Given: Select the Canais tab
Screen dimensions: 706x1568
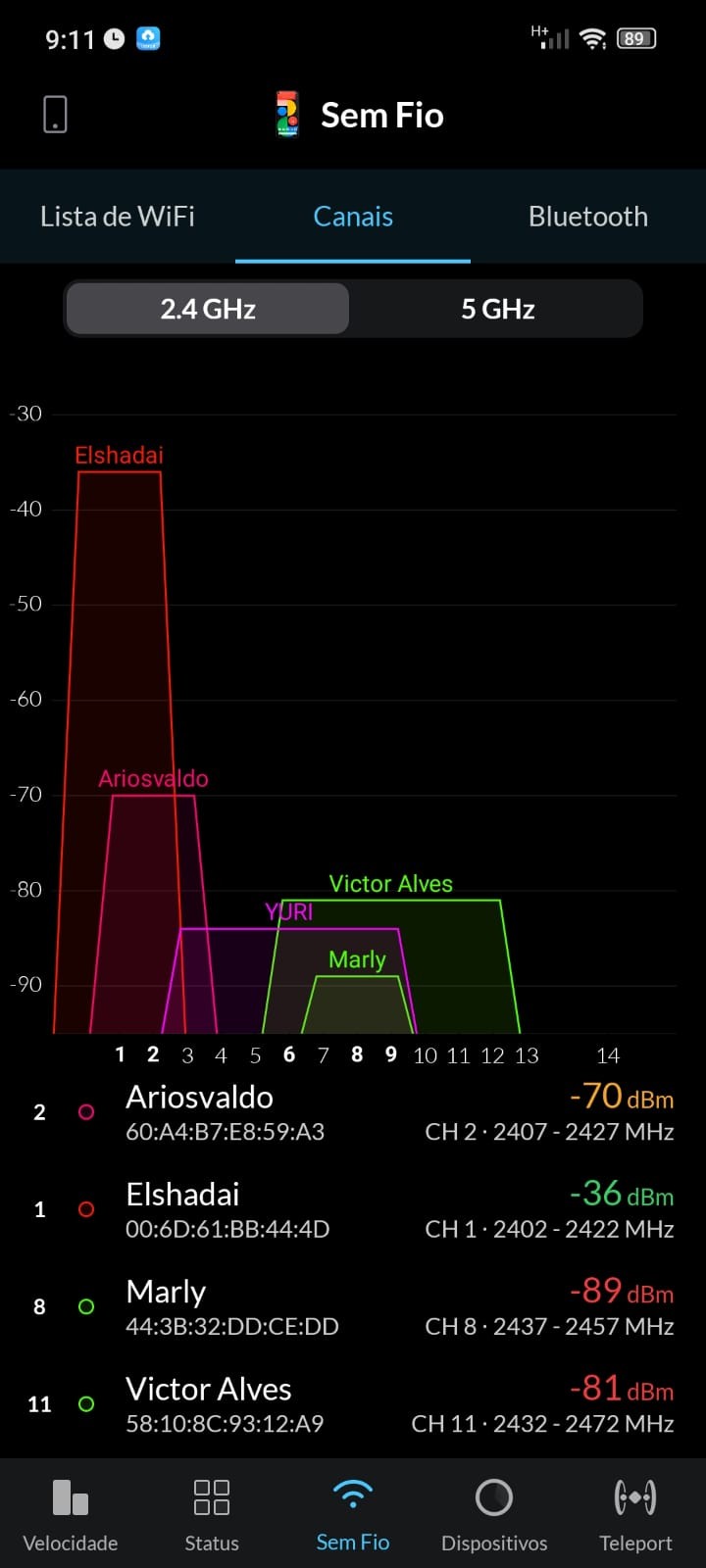Looking at the screenshot, I should [353, 217].
